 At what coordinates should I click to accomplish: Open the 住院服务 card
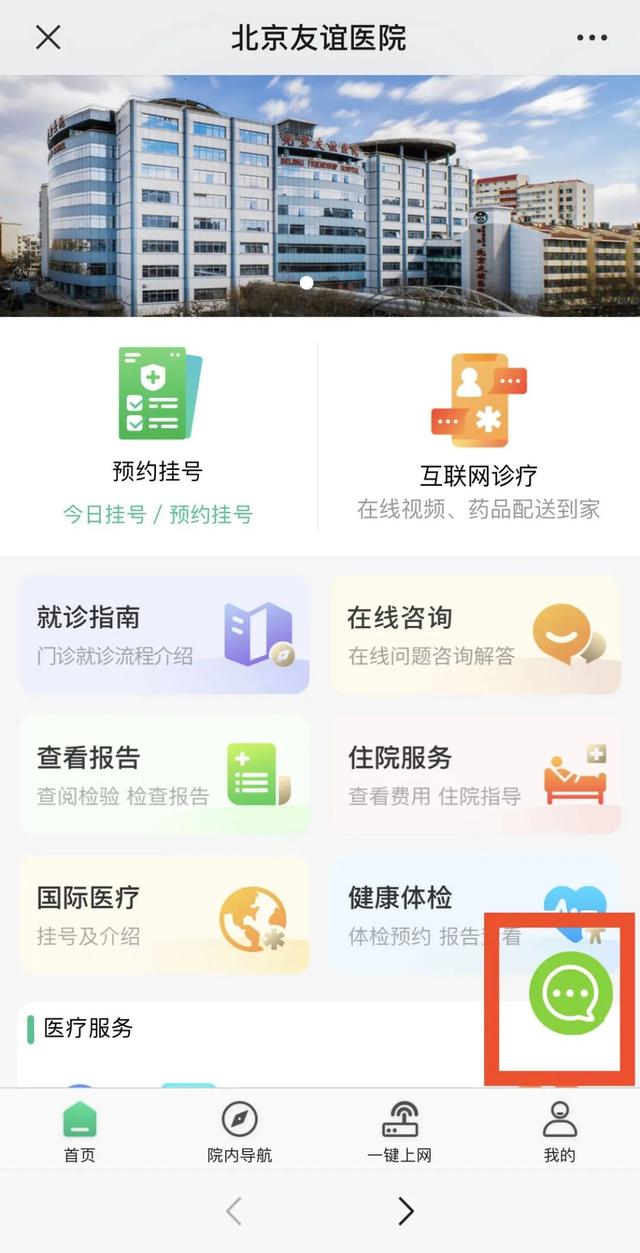pos(475,774)
